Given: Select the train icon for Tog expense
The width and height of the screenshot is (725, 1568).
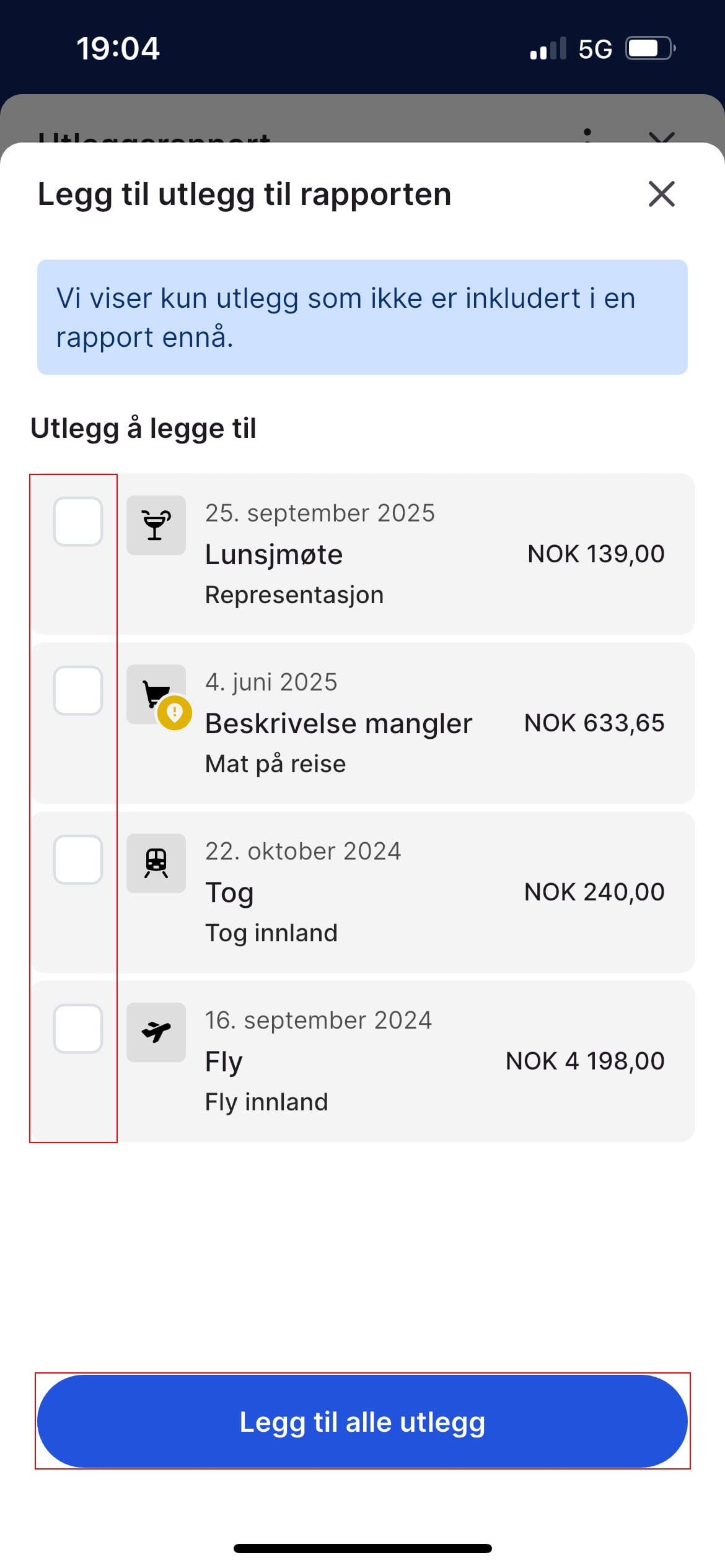Looking at the screenshot, I should (156, 863).
